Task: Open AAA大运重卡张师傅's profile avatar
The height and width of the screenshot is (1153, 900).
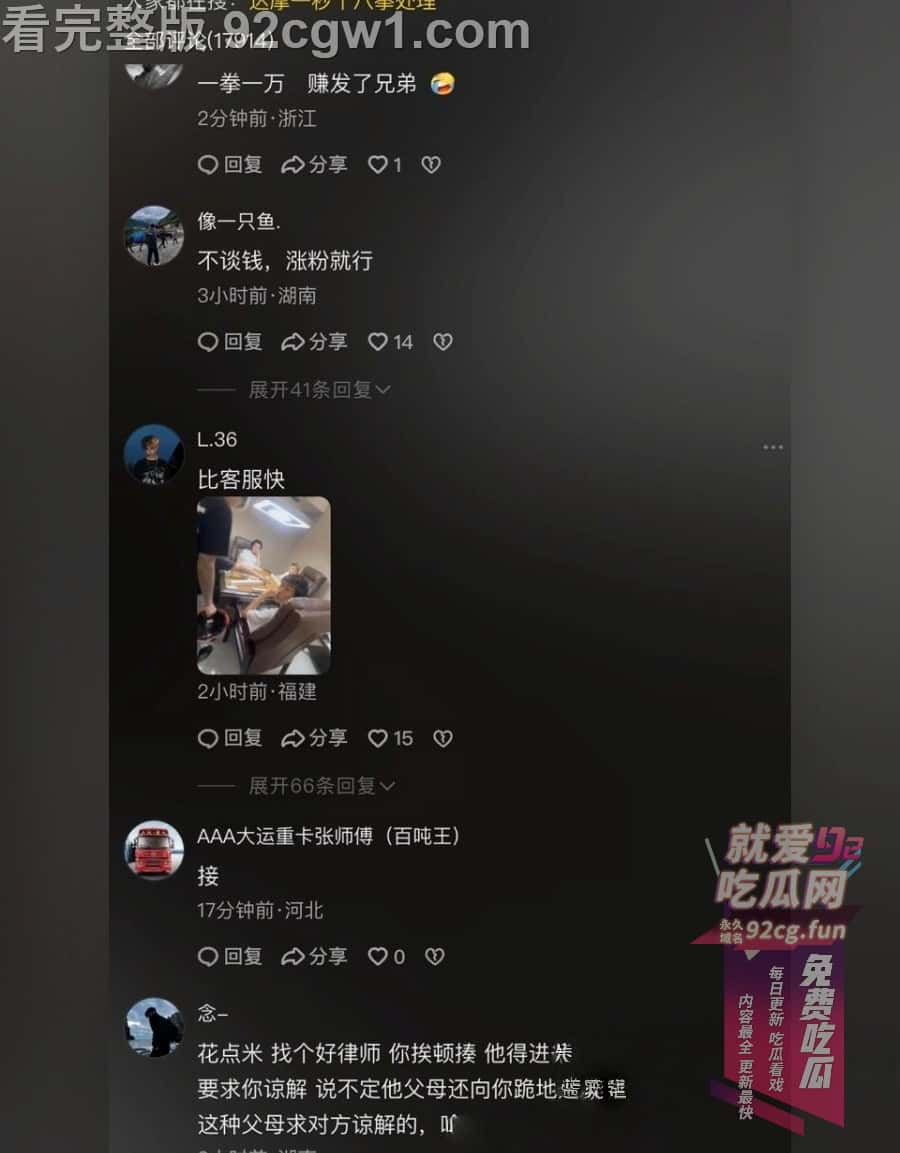Action: click(154, 851)
